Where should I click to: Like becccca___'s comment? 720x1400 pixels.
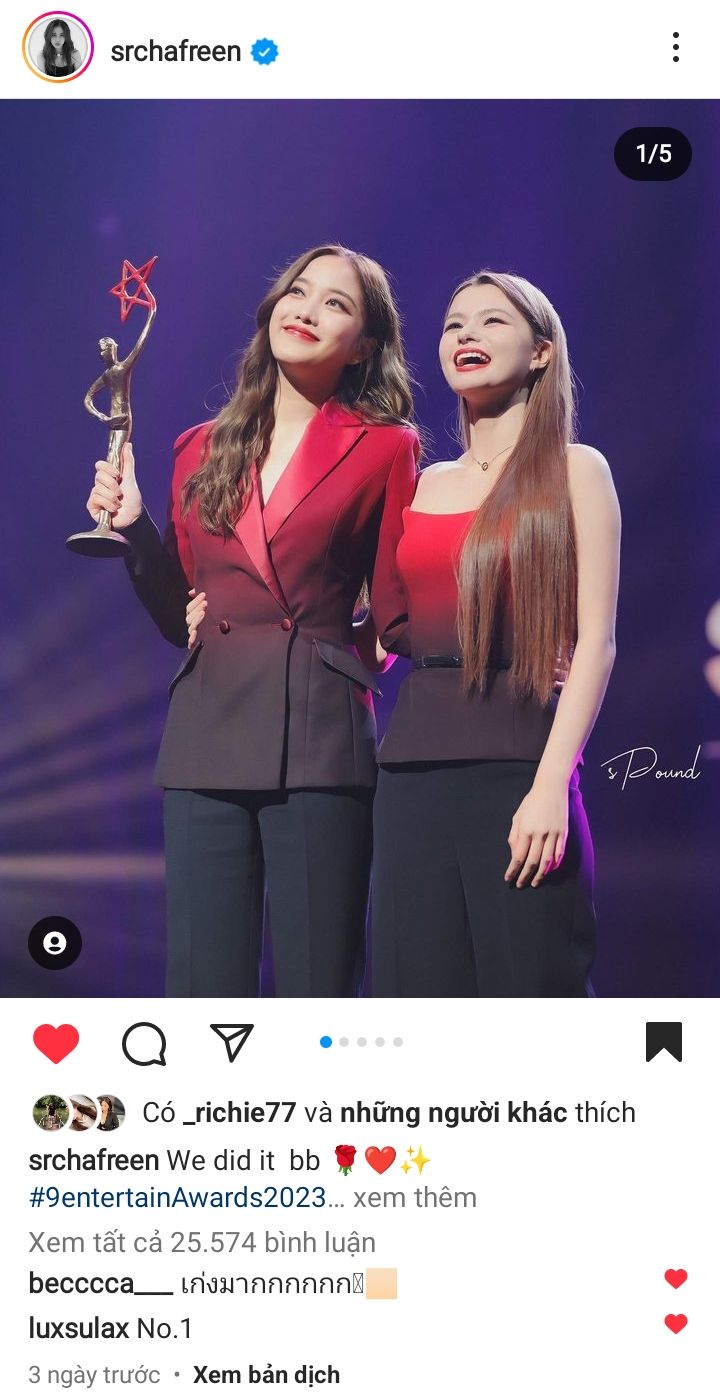click(x=676, y=1279)
